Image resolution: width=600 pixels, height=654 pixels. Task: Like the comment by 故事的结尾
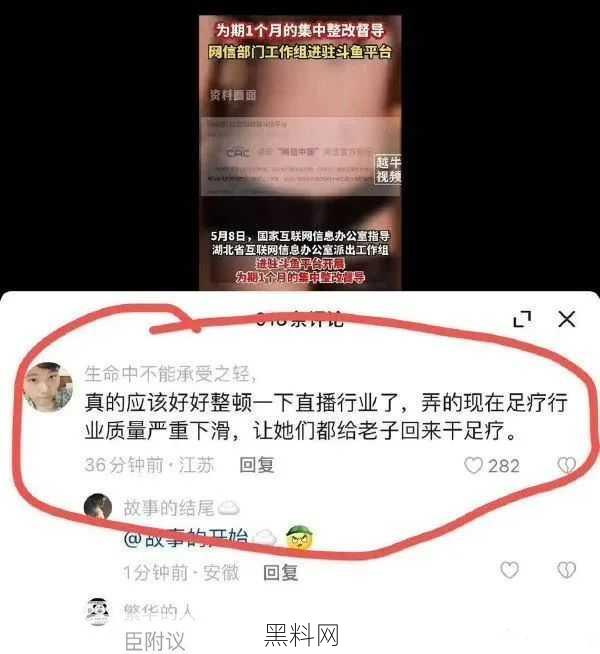tap(509, 570)
